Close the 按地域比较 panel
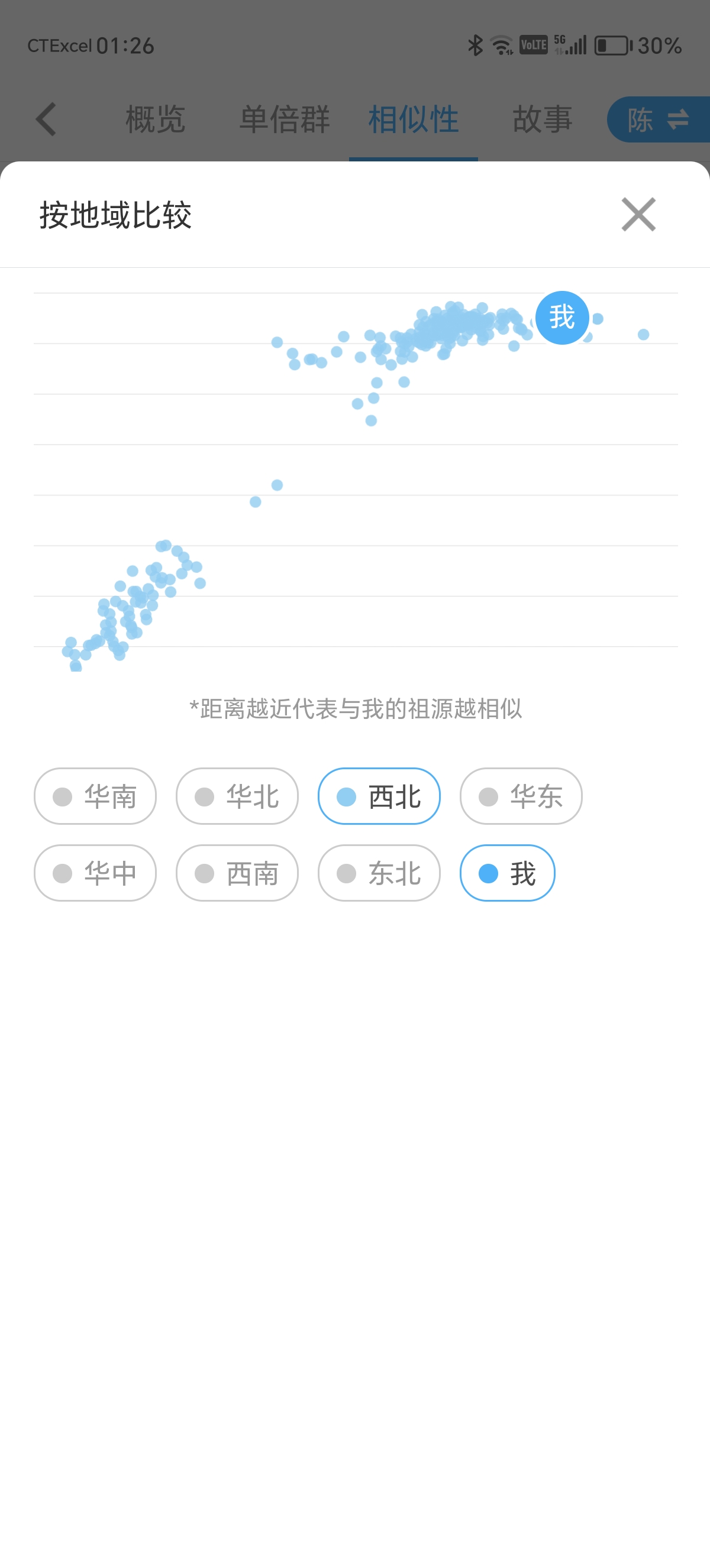Image resolution: width=710 pixels, height=1568 pixels. (x=638, y=214)
